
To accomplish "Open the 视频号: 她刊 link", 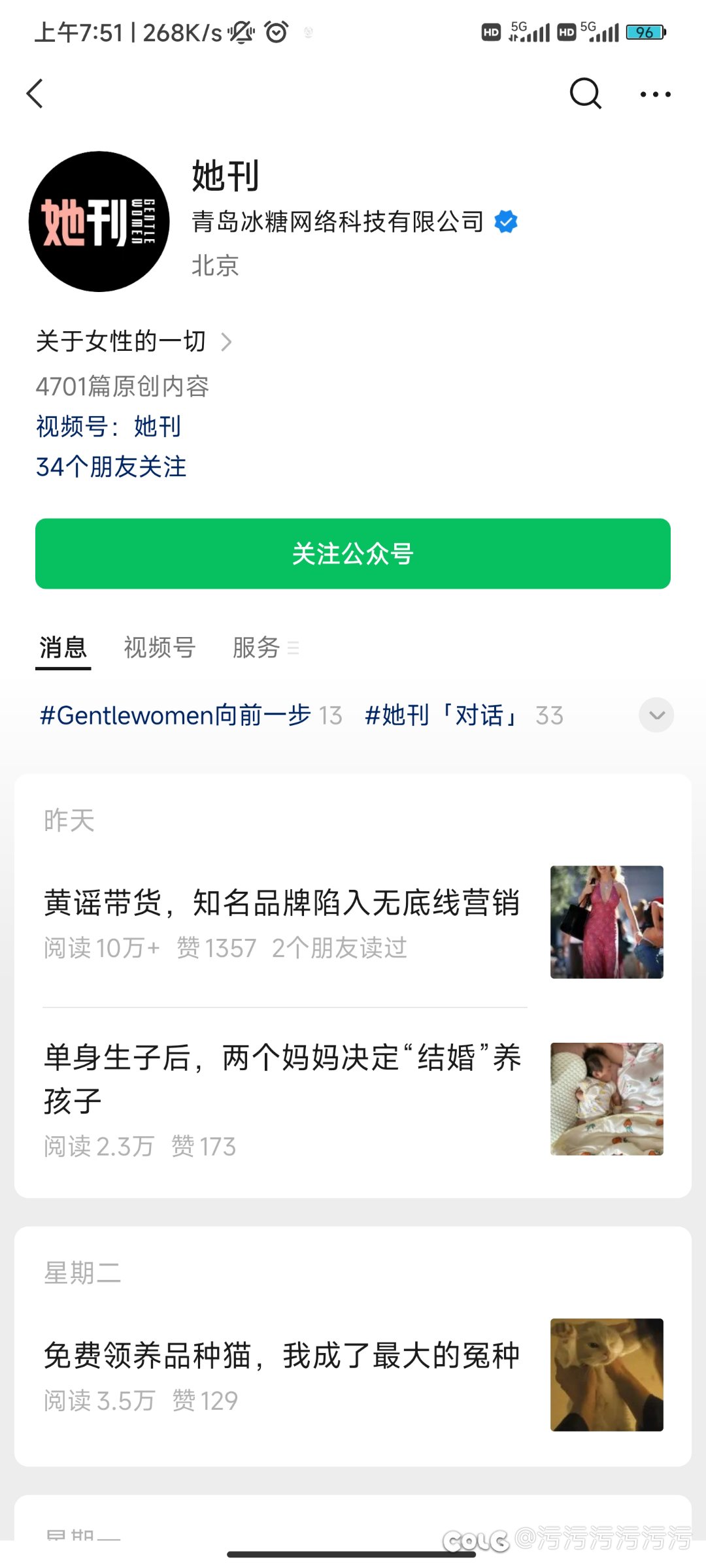I will [109, 426].
